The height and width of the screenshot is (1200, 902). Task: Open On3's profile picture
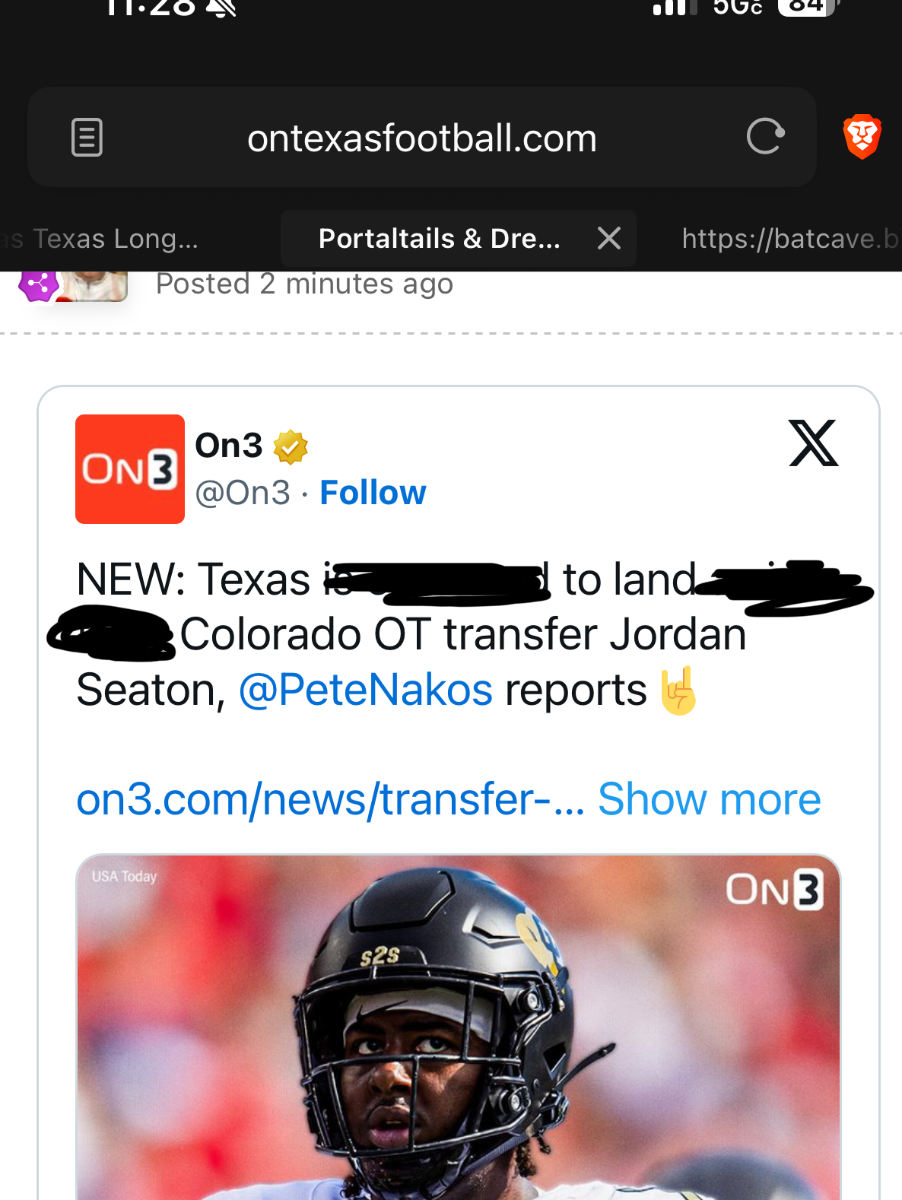point(130,469)
